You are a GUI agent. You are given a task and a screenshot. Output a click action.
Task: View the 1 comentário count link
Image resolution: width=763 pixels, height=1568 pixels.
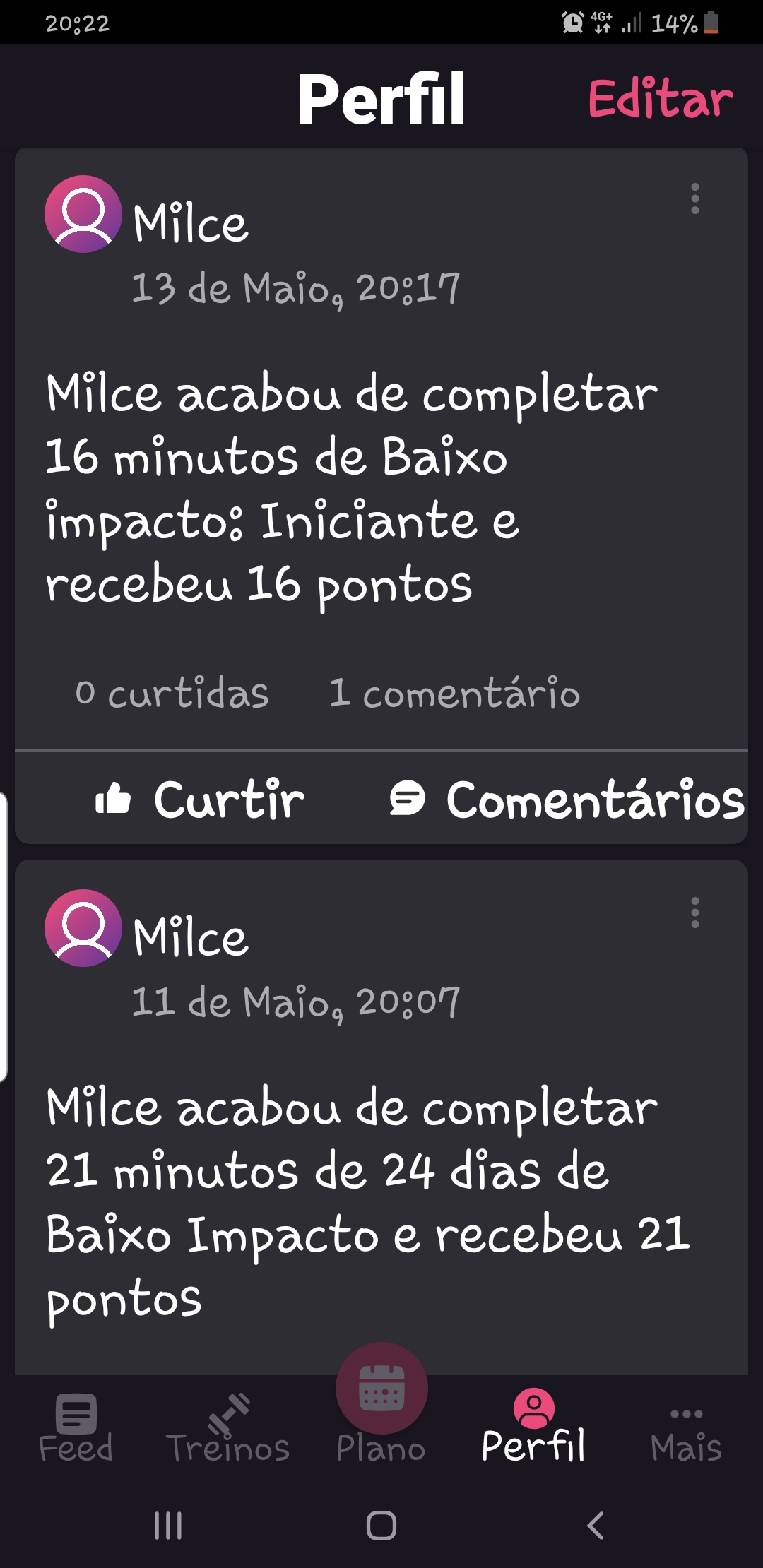pos(454,693)
